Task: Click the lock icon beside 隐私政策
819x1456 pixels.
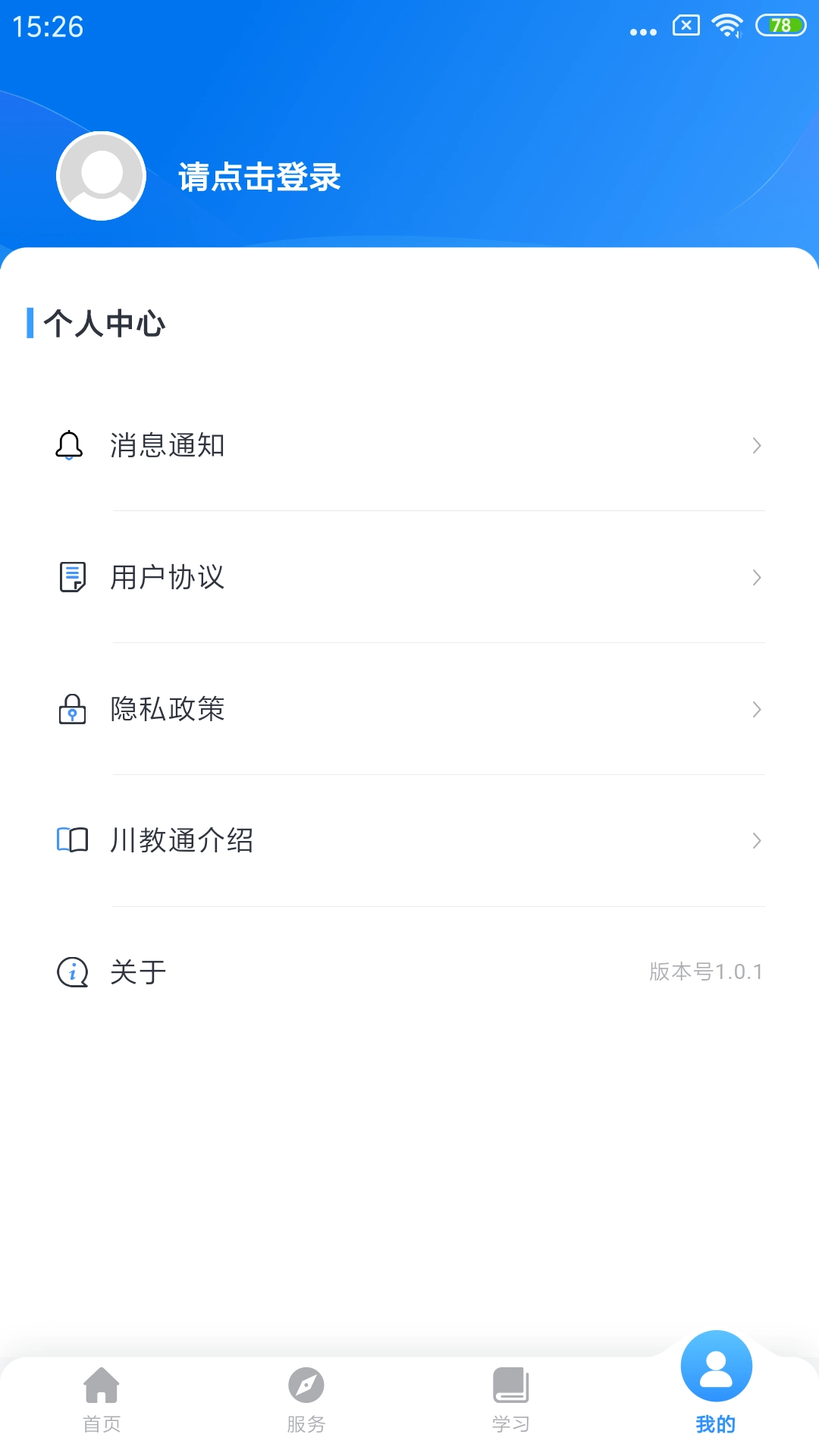Action: tap(71, 710)
